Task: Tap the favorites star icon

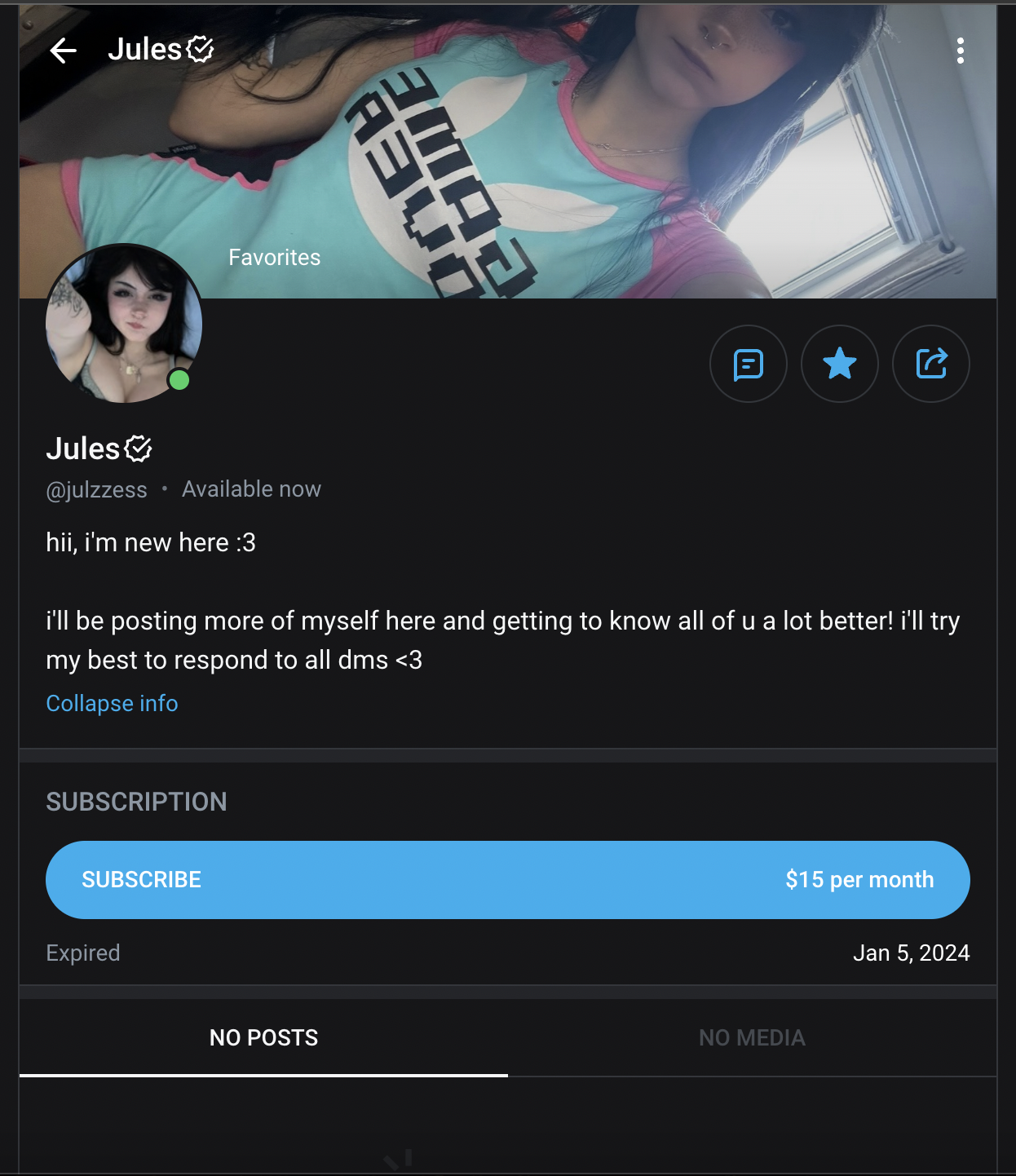Action: click(x=839, y=364)
